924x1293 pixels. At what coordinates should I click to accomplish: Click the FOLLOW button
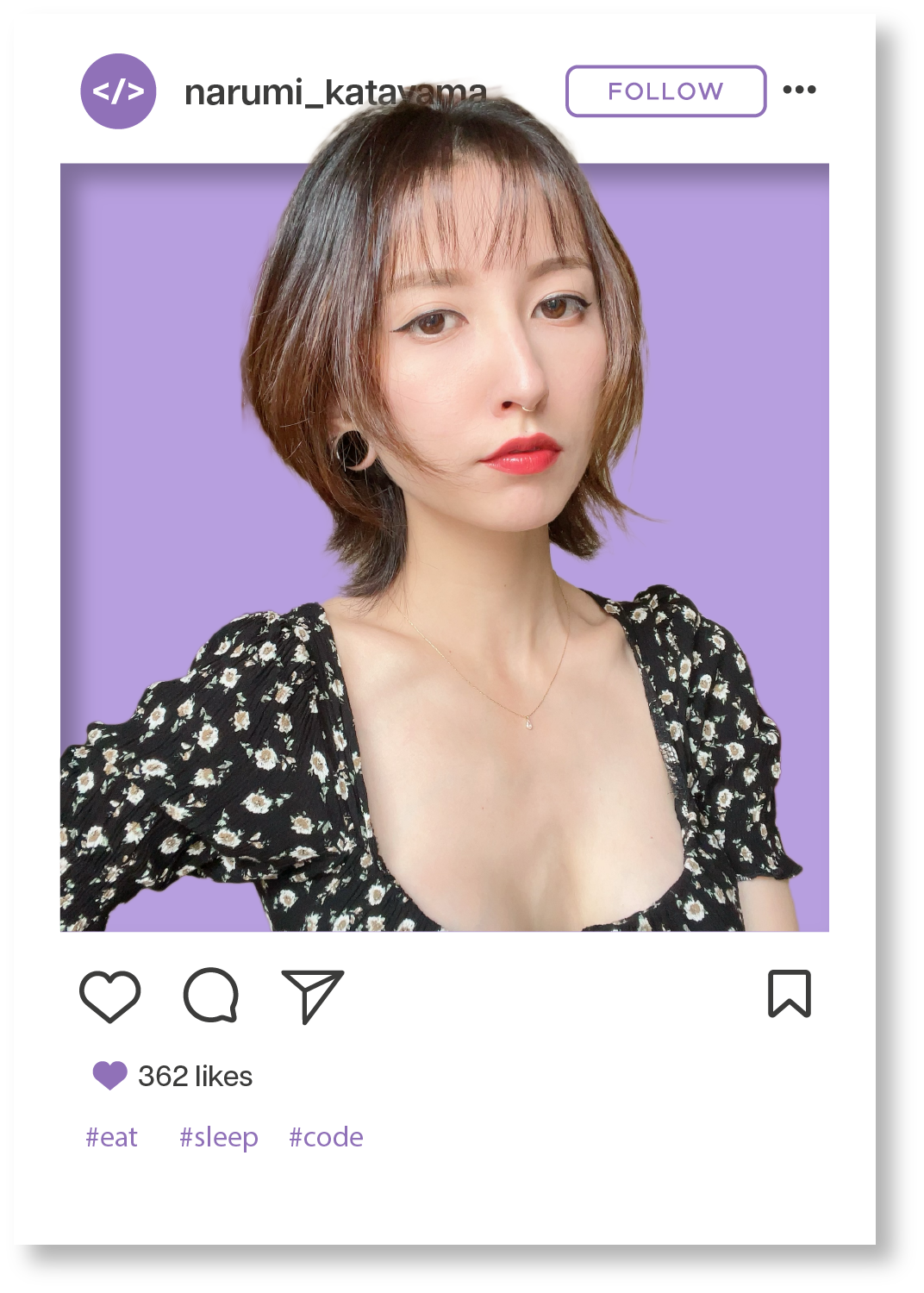pos(665,91)
